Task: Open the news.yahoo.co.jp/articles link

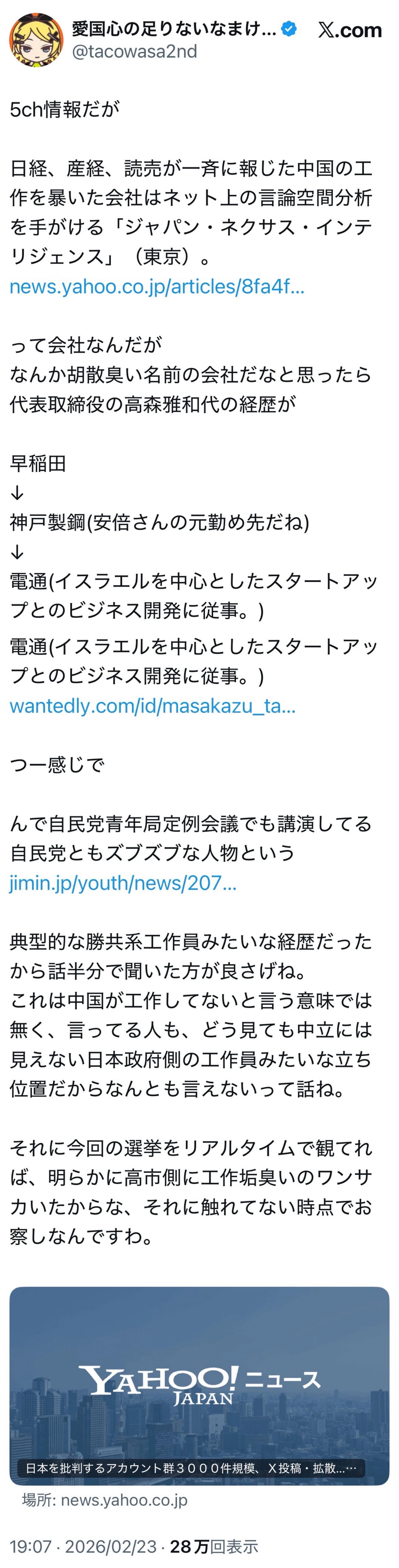Action: [157, 286]
